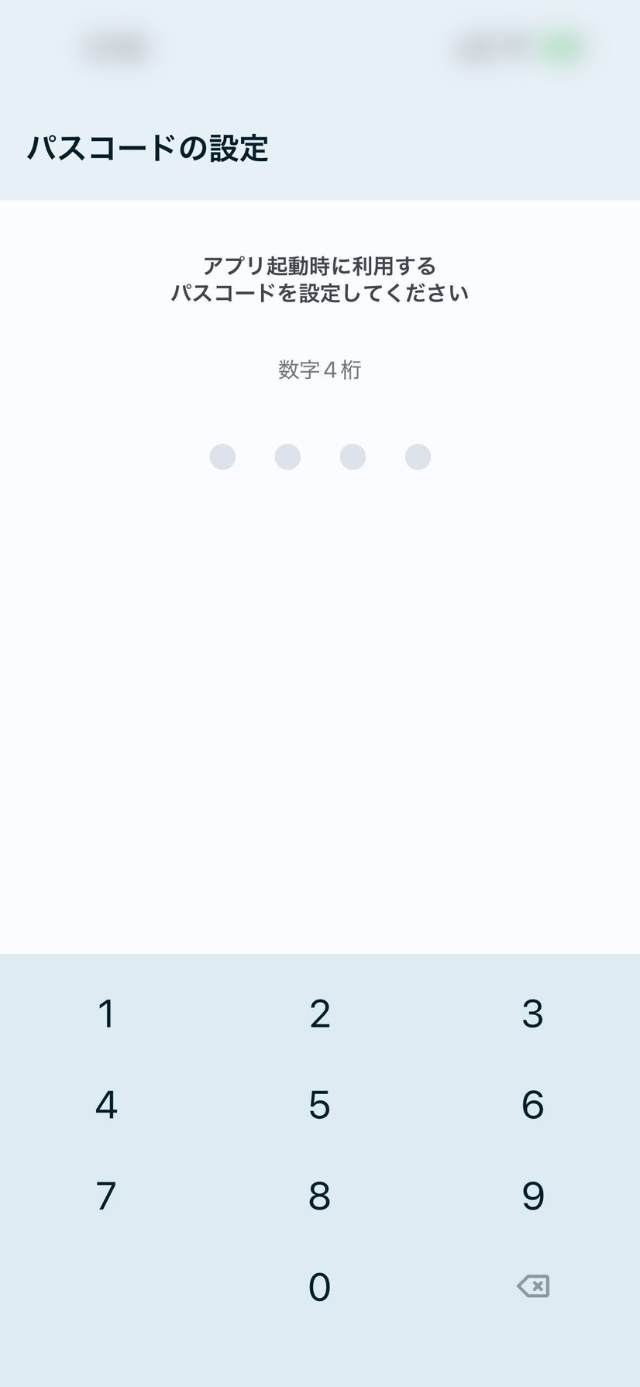640x1387 pixels.
Task: Tap the 4 key
Action: tap(106, 1105)
